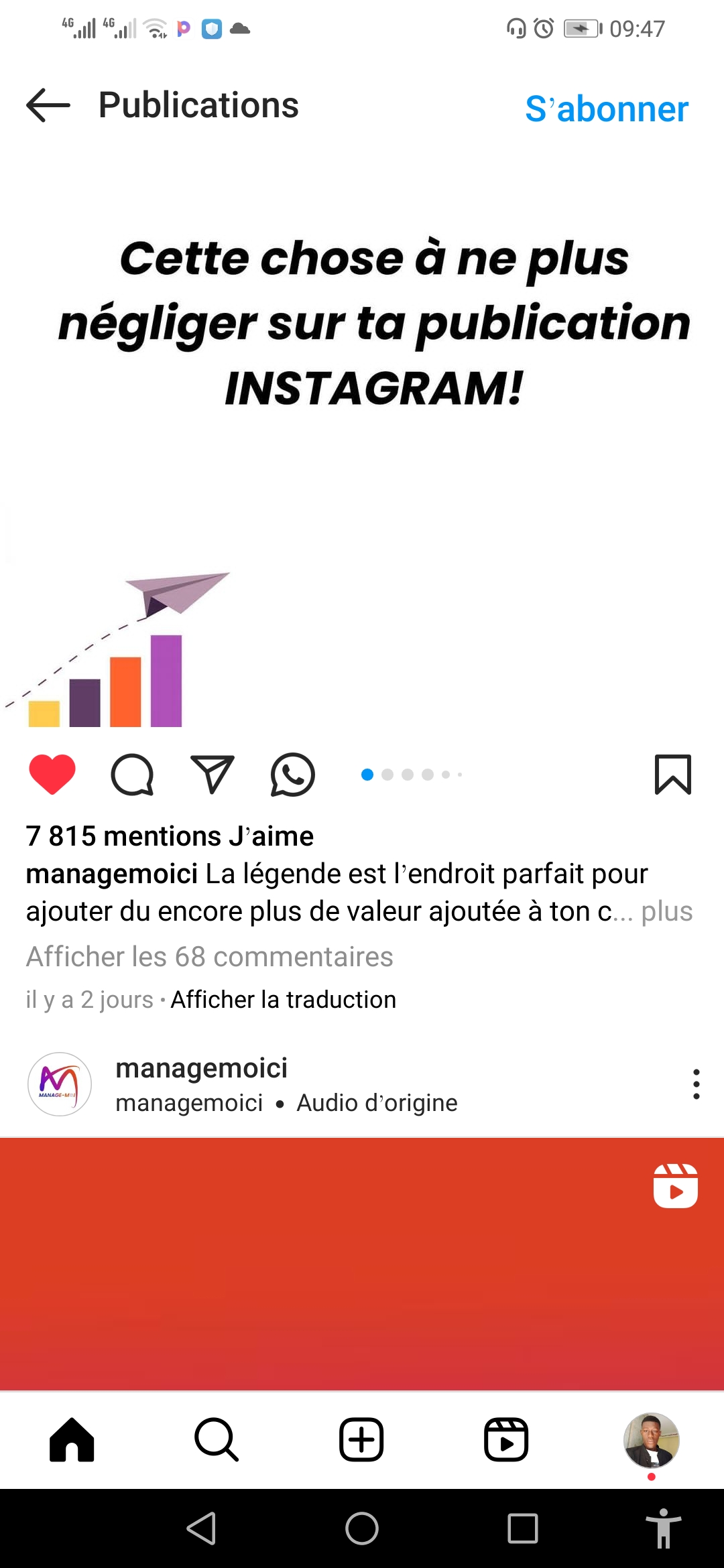Share the post with the paper plane icon

point(213,775)
